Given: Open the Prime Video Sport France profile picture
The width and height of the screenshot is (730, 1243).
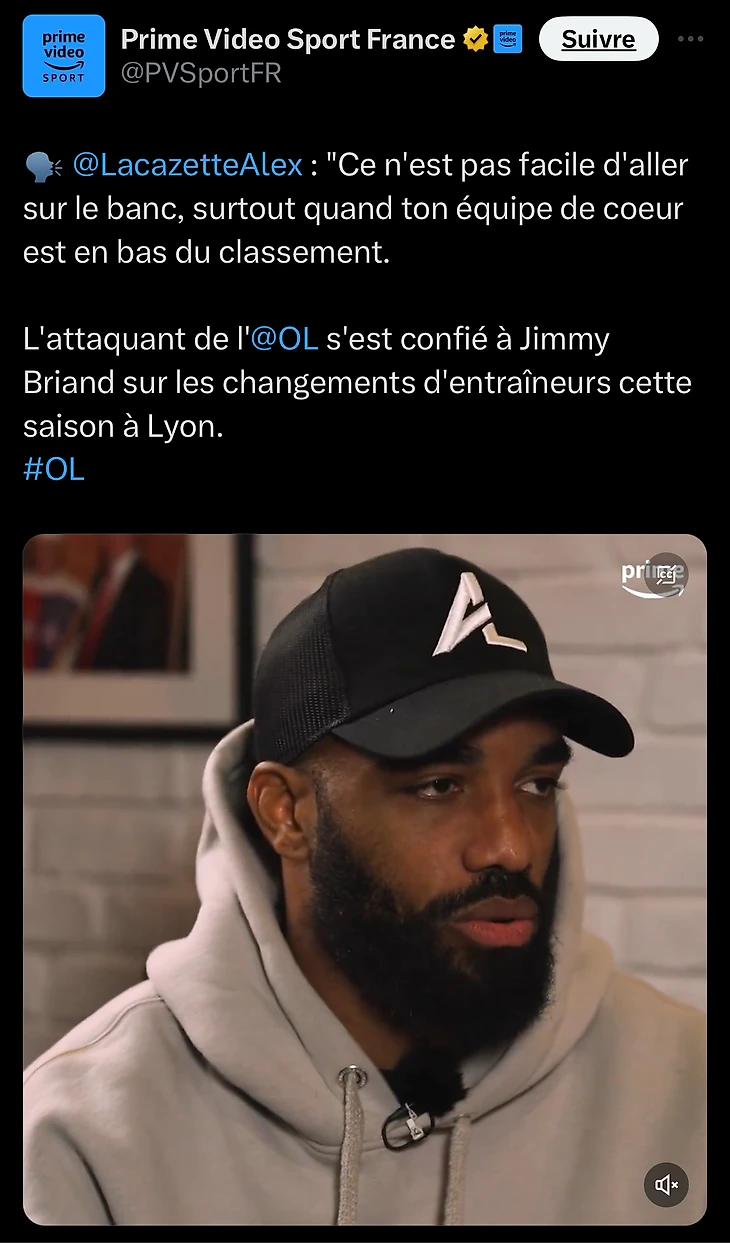Looking at the screenshot, I should click(64, 56).
